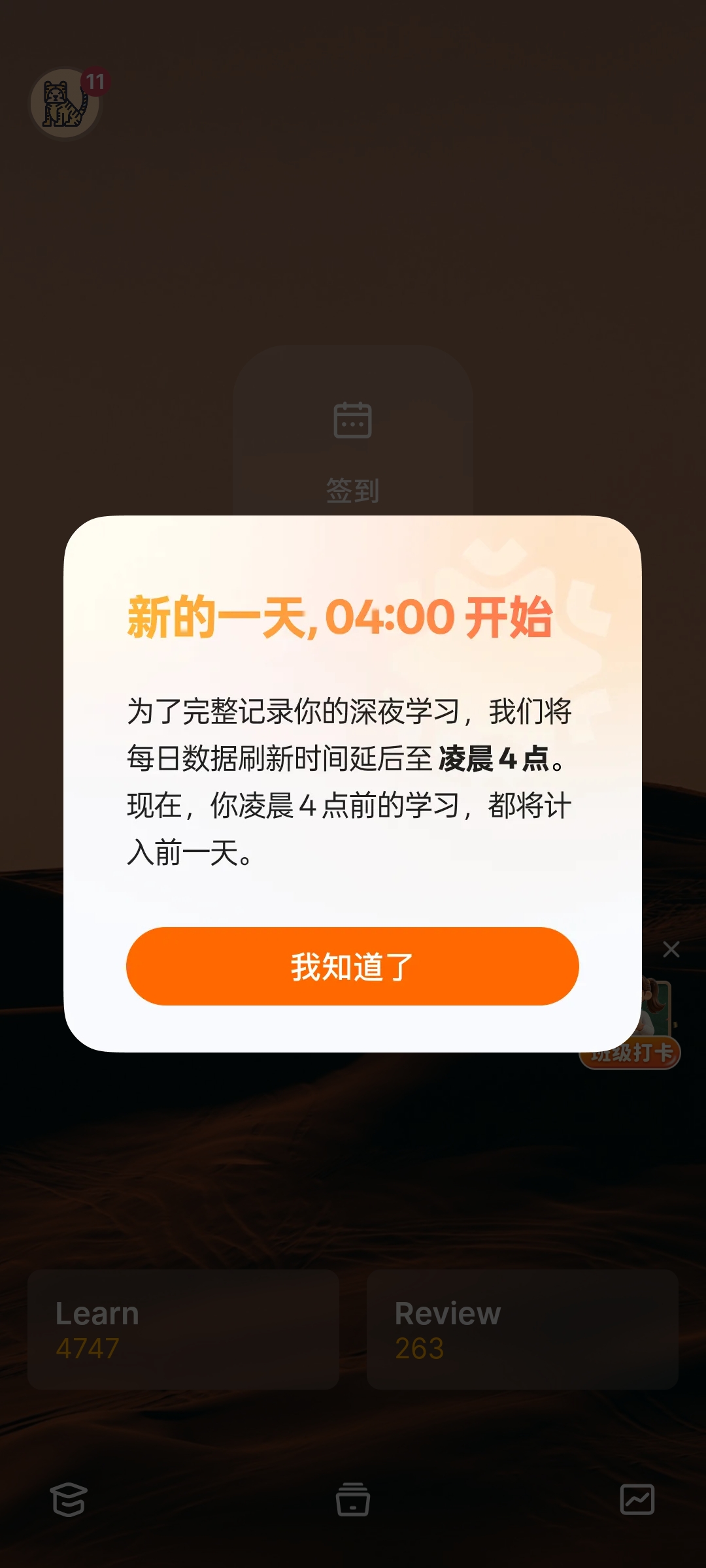Start the Review session
Viewport: 706px width, 1568px height.
[x=522, y=1329]
